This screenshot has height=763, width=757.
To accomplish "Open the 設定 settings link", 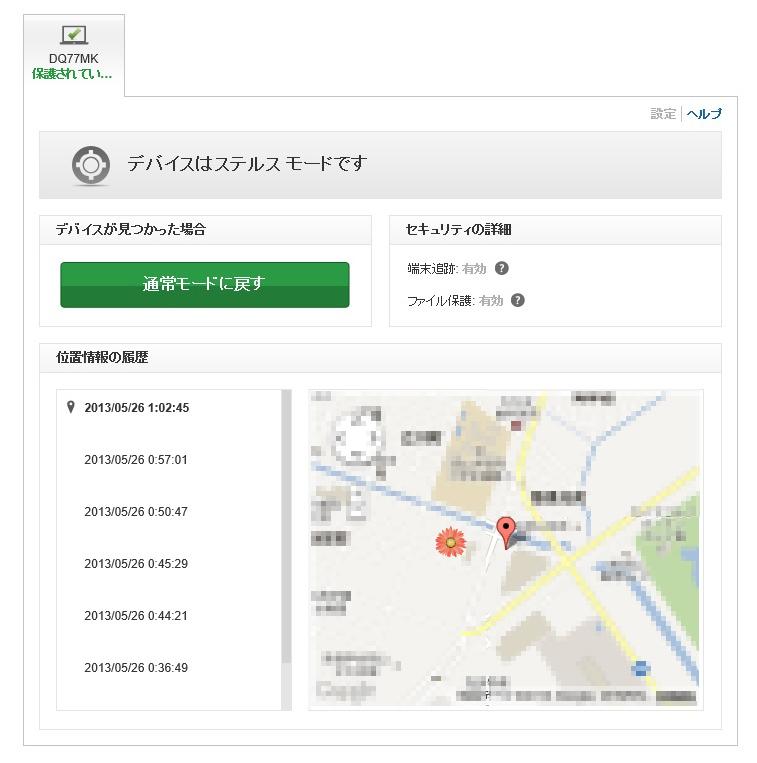I will (x=663, y=114).
